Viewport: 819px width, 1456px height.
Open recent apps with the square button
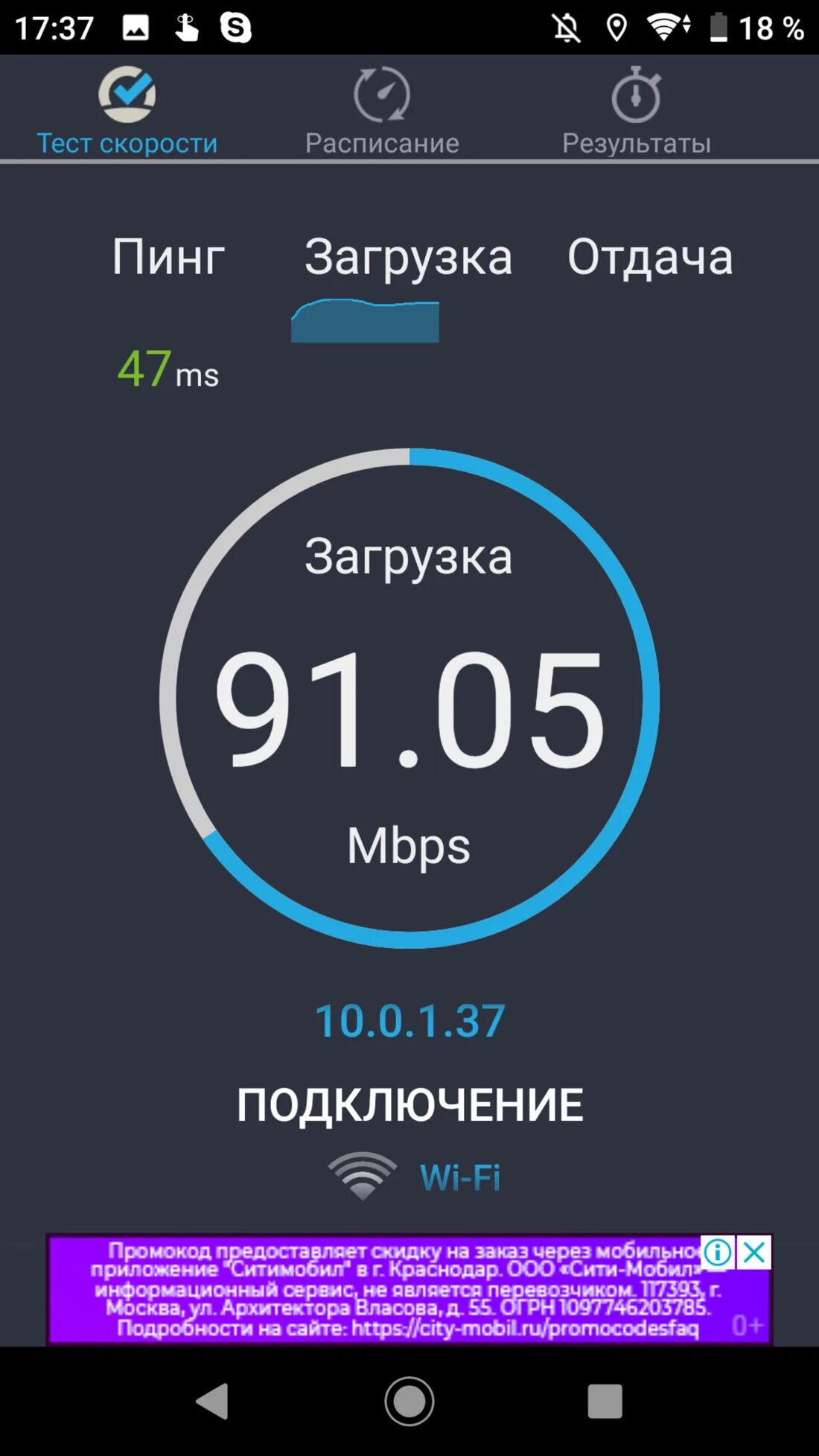pos(605,1402)
